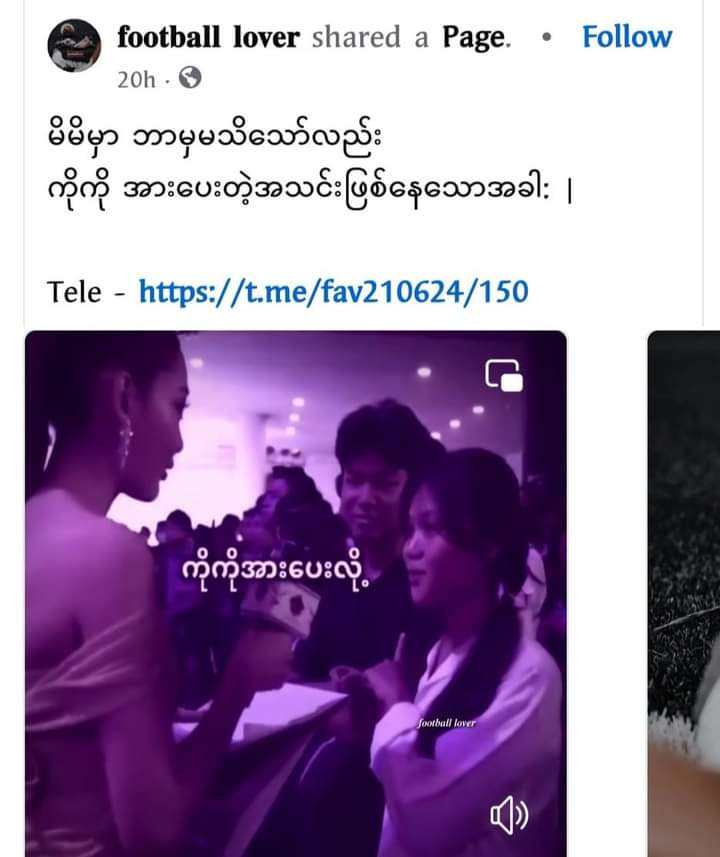This screenshot has height=857, width=720.
Task: Toggle the video sound speaker icon
Action: (x=508, y=817)
